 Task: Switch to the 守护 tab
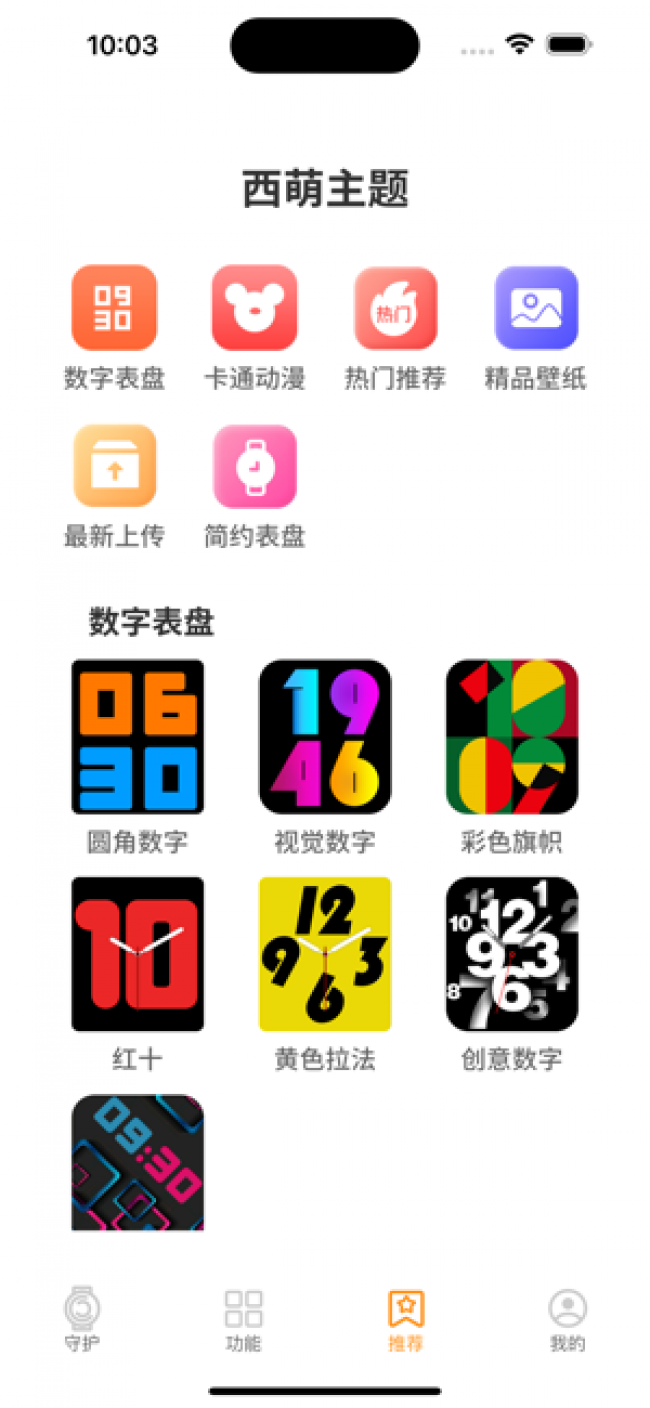click(x=82, y=1319)
